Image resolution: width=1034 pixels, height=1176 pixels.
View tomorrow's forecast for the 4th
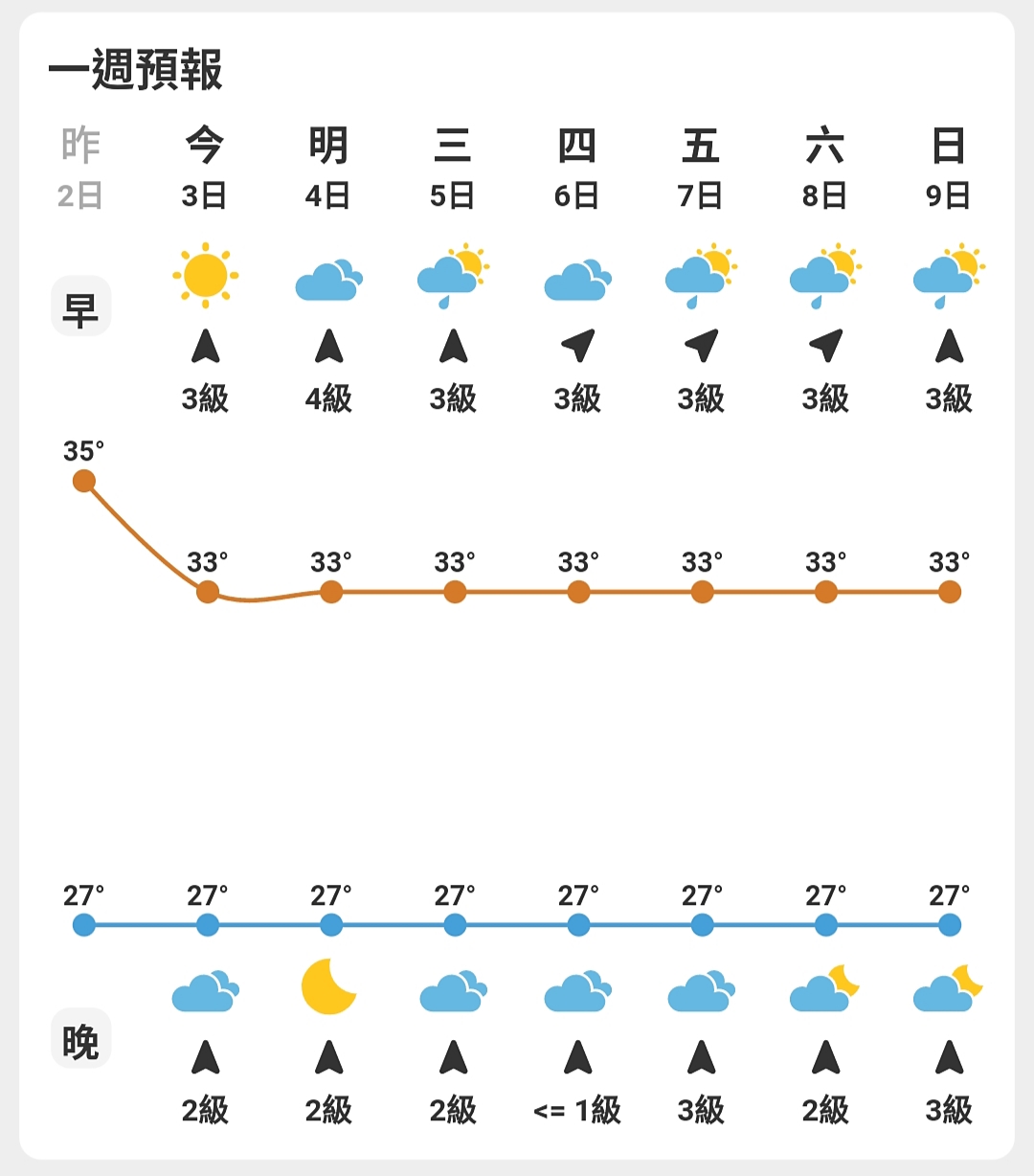click(328, 169)
